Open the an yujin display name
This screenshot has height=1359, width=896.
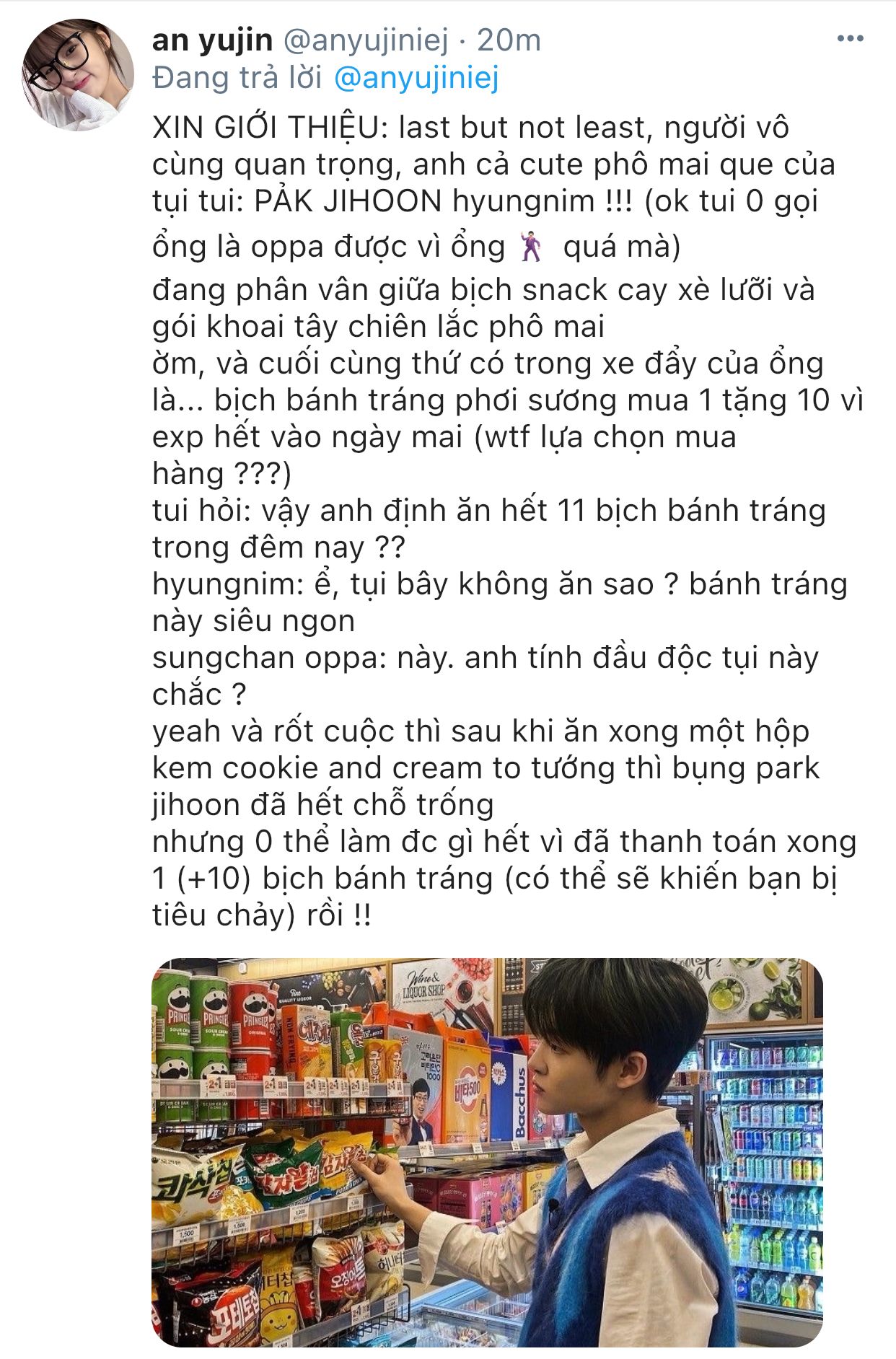[x=212, y=40]
